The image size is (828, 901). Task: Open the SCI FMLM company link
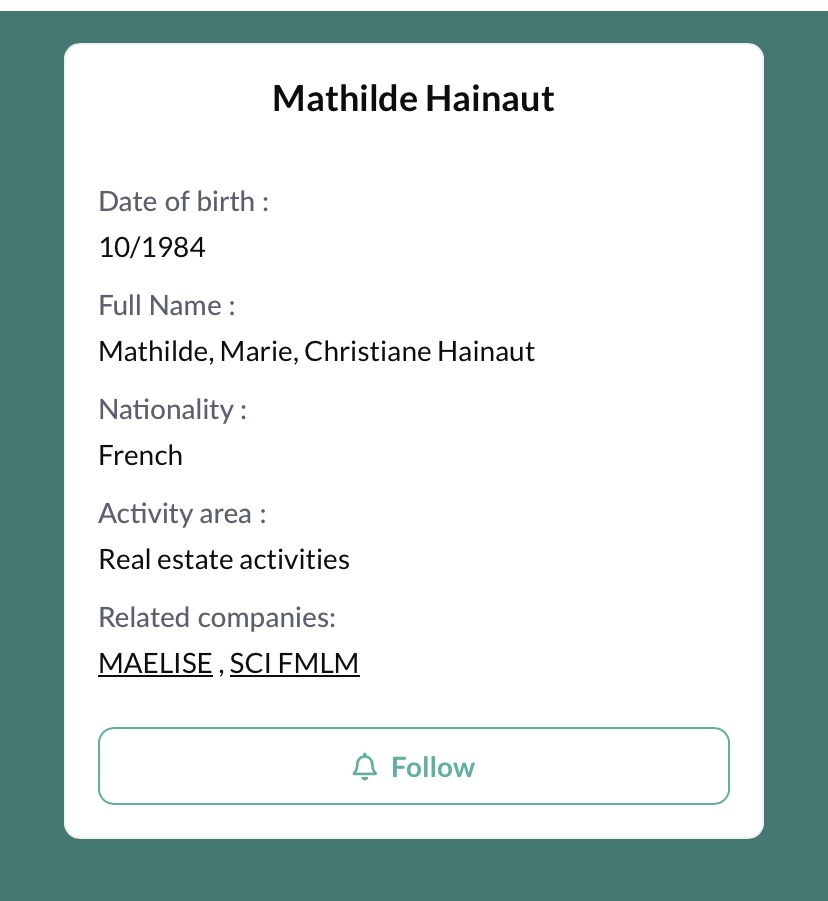tap(294, 663)
